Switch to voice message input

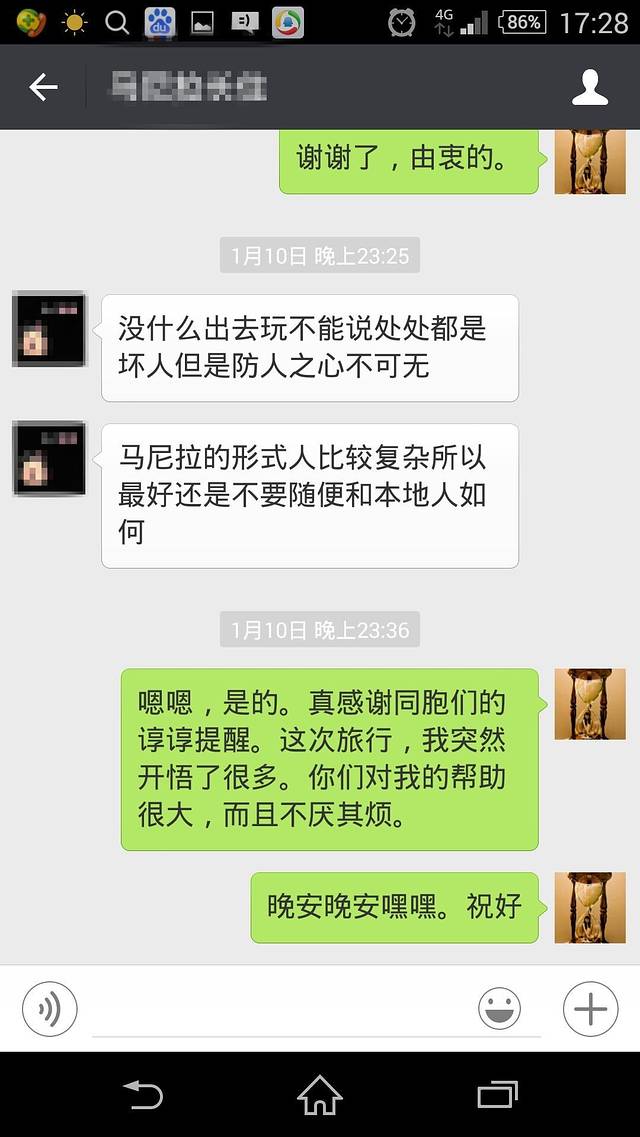click(49, 1009)
